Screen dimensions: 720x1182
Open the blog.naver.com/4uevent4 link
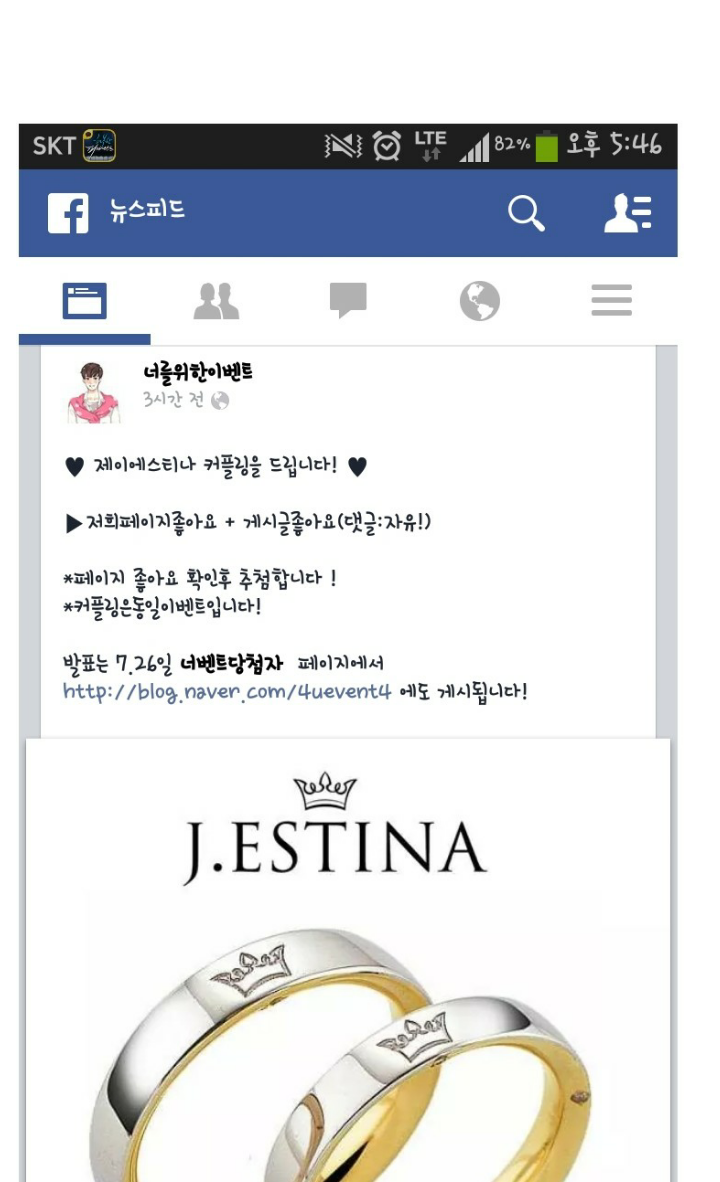point(227,691)
